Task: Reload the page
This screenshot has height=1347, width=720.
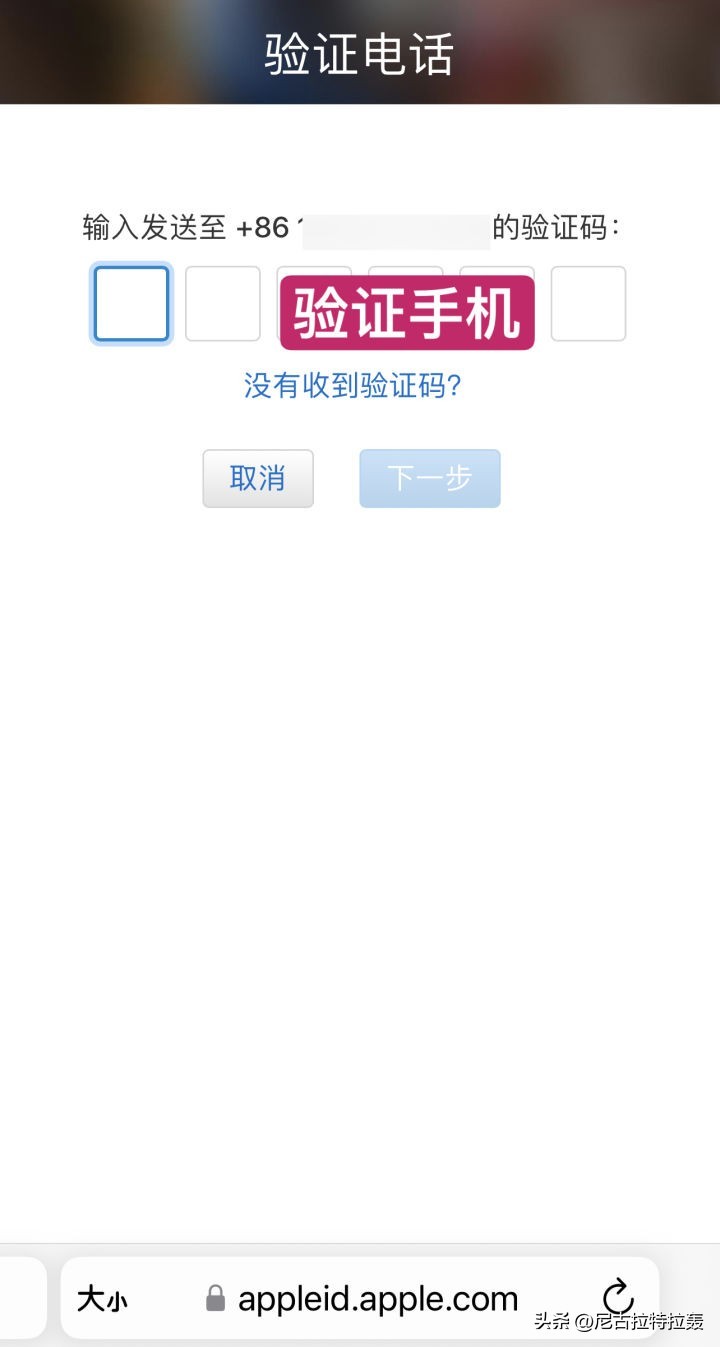Action: point(618,1298)
